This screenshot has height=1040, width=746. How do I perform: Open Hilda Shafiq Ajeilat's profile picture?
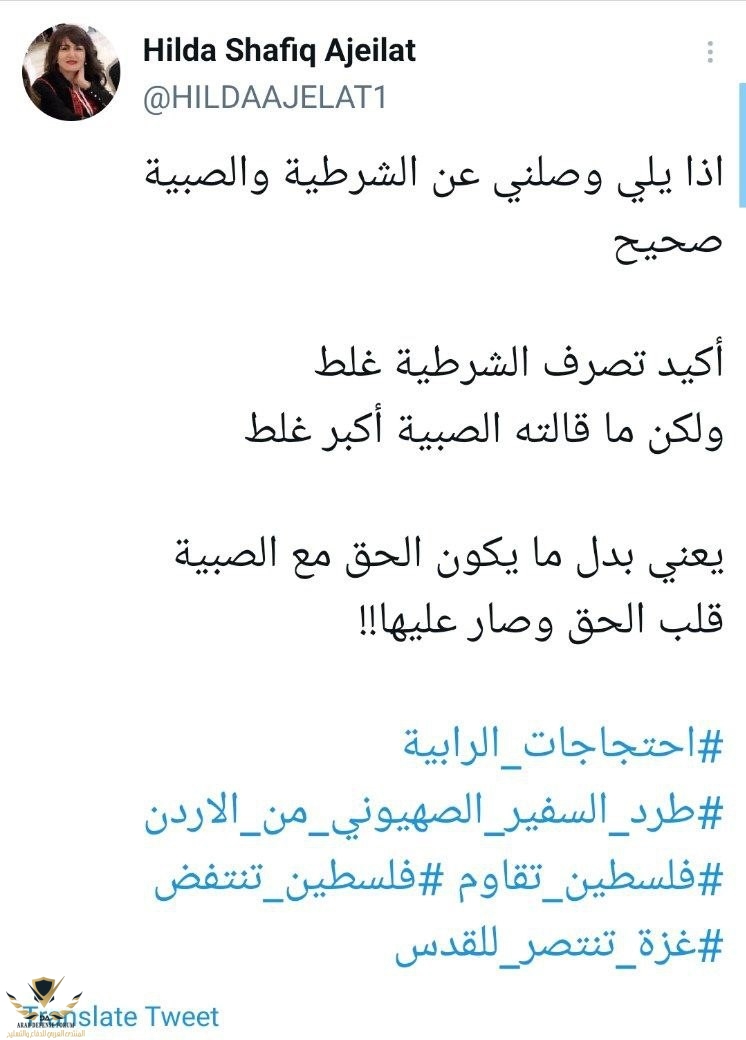(x=68, y=72)
